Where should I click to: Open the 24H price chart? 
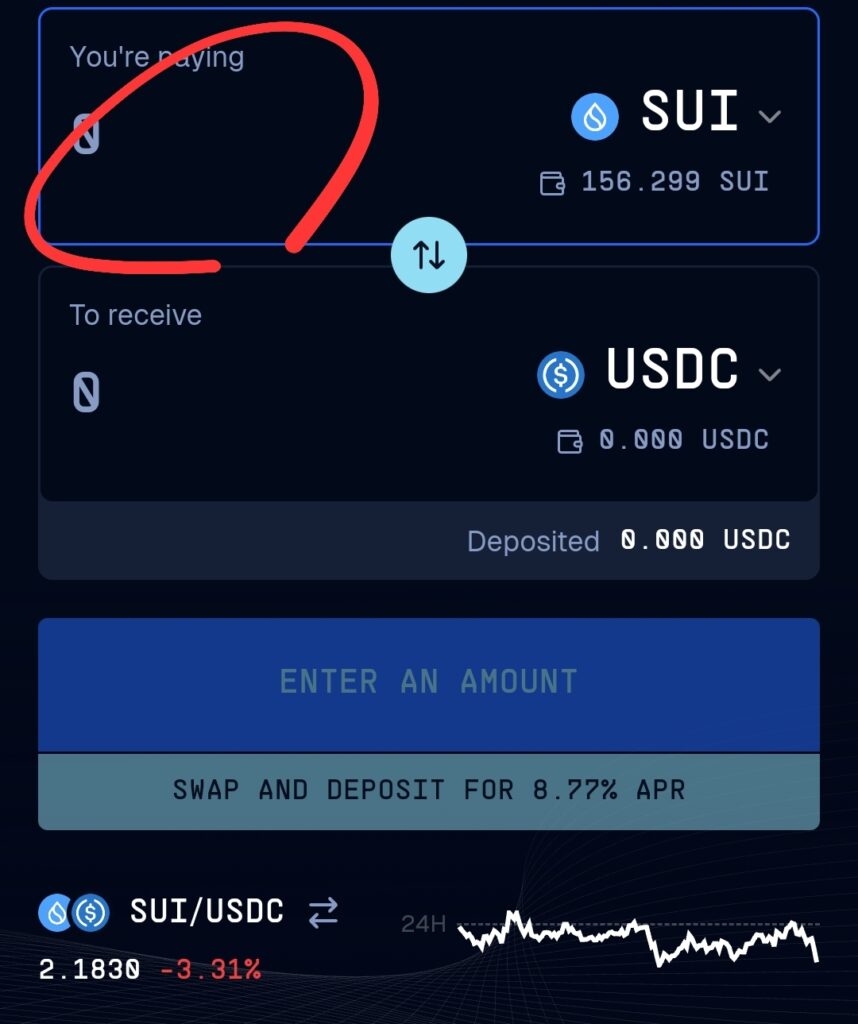638,937
